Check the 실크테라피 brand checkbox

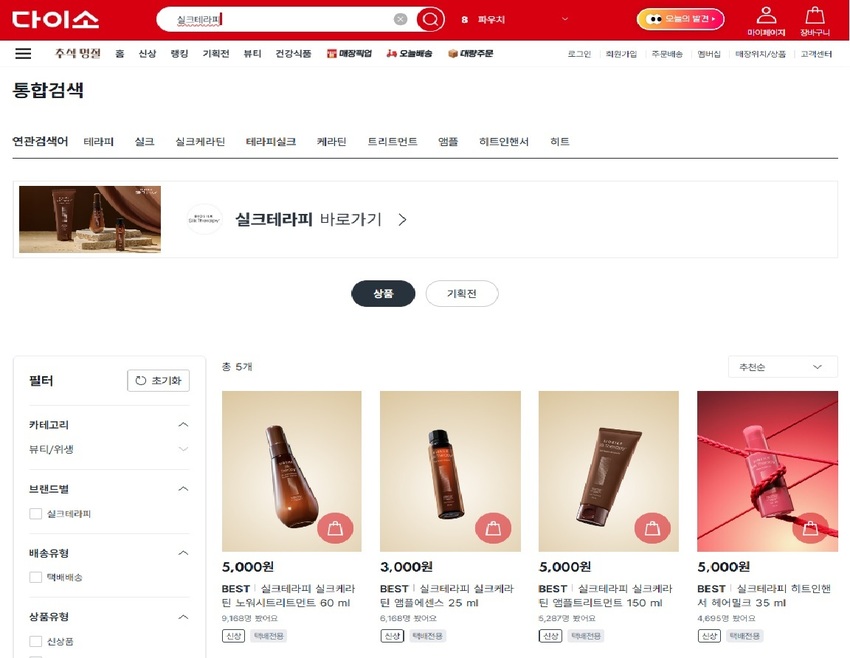point(36,514)
